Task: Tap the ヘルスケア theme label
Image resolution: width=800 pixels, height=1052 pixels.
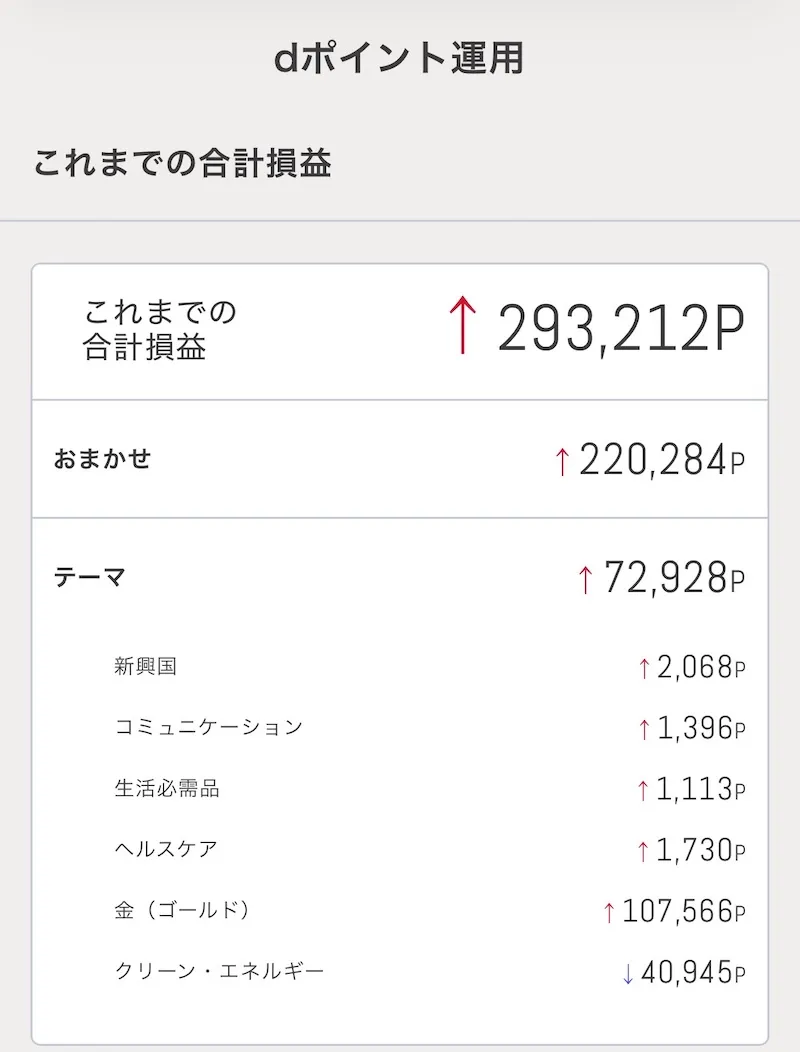Action: point(165,850)
